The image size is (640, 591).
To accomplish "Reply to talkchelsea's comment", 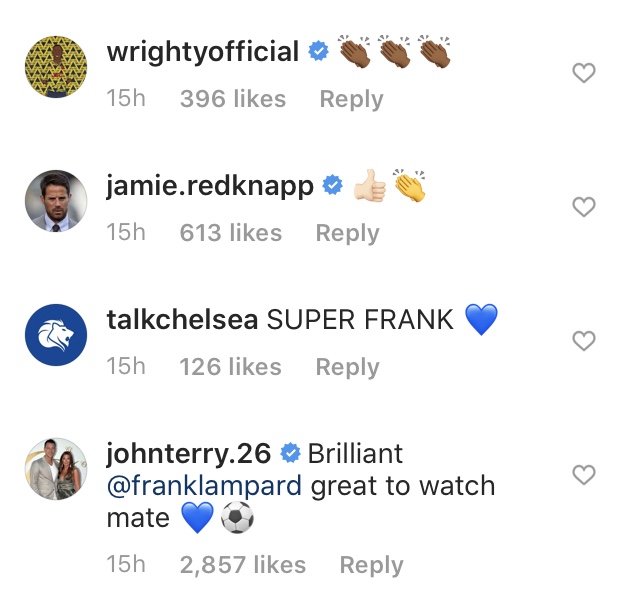I will [347, 367].
